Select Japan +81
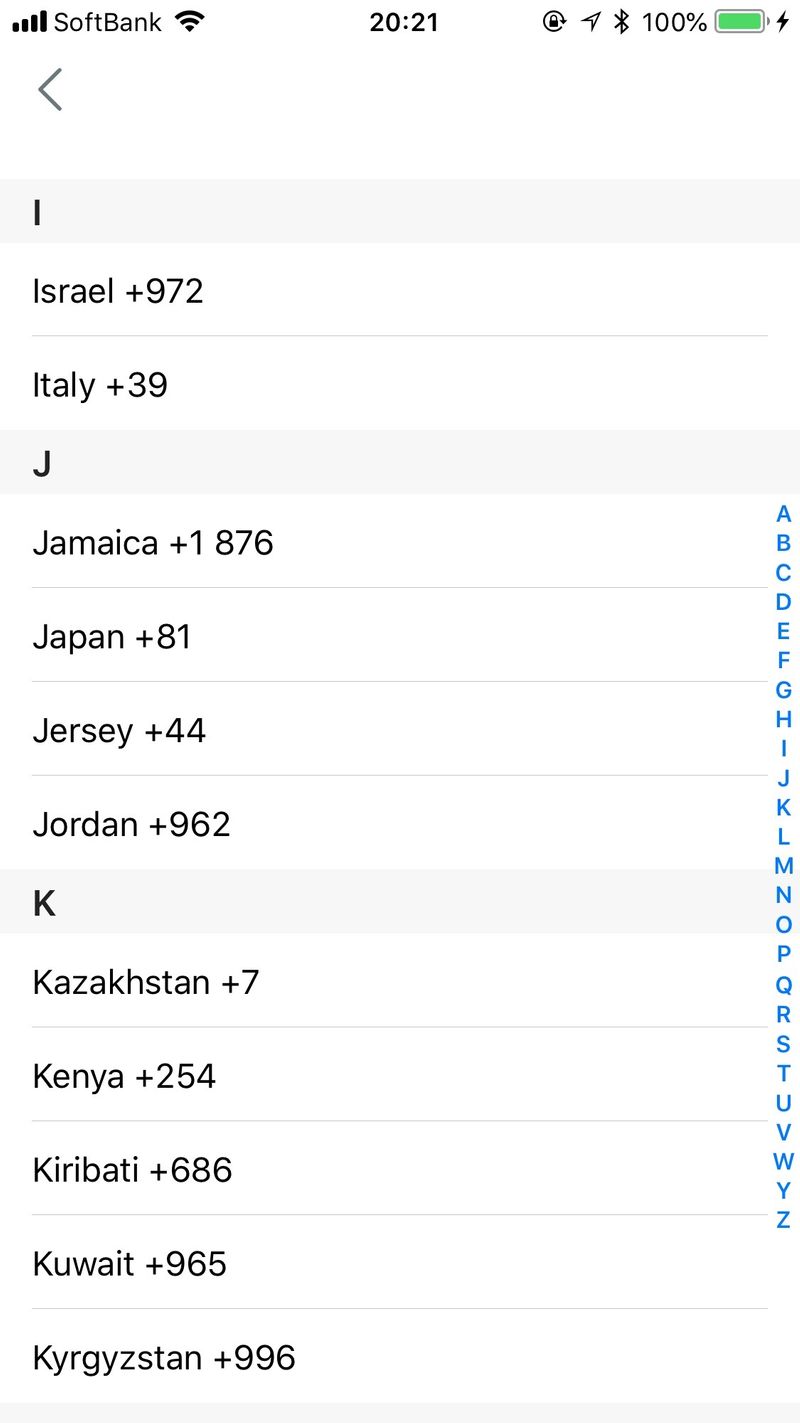This screenshot has width=800, height=1423. pyautogui.click(x=112, y=637)
